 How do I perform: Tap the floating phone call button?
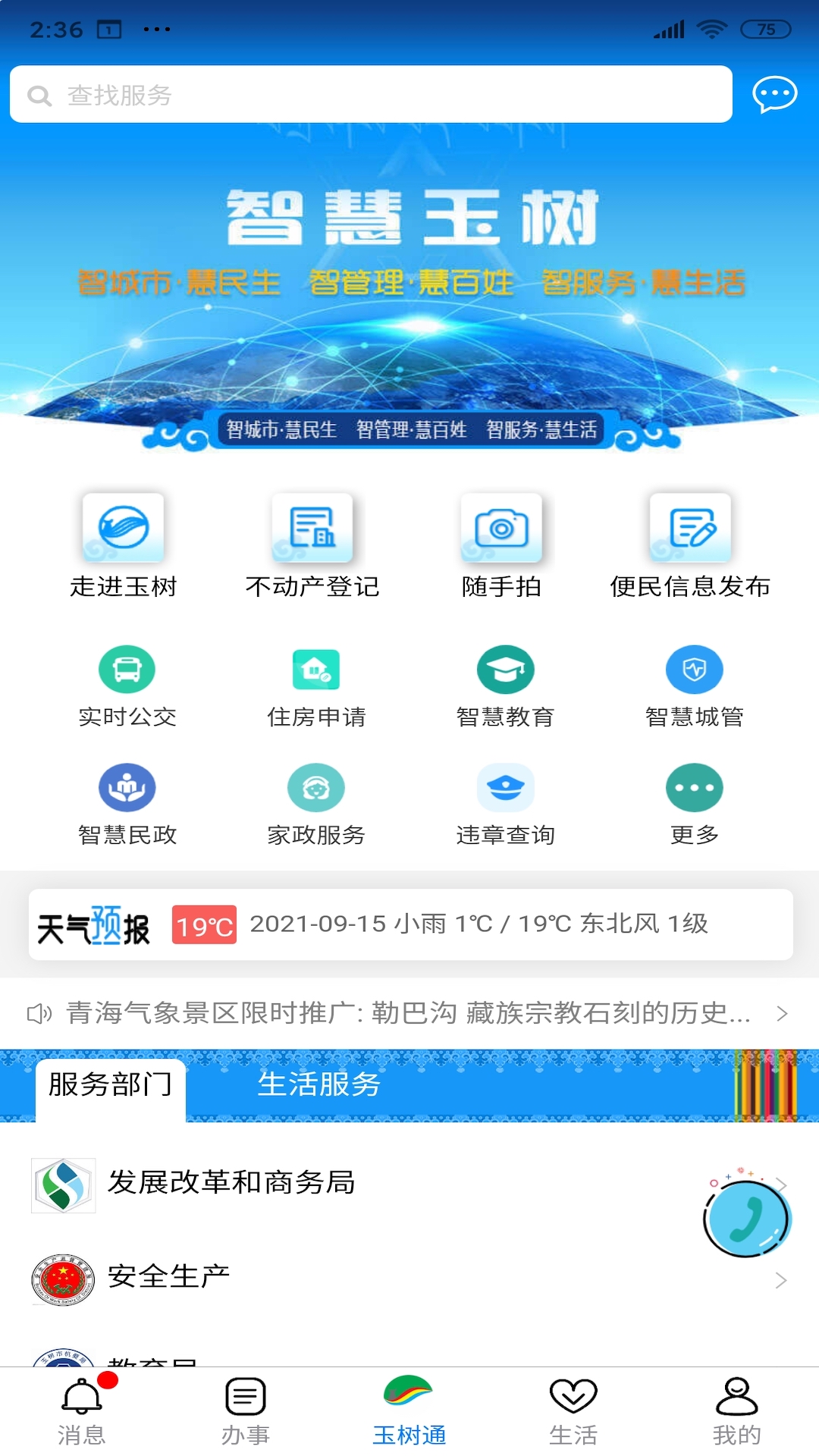(748, 1218)
